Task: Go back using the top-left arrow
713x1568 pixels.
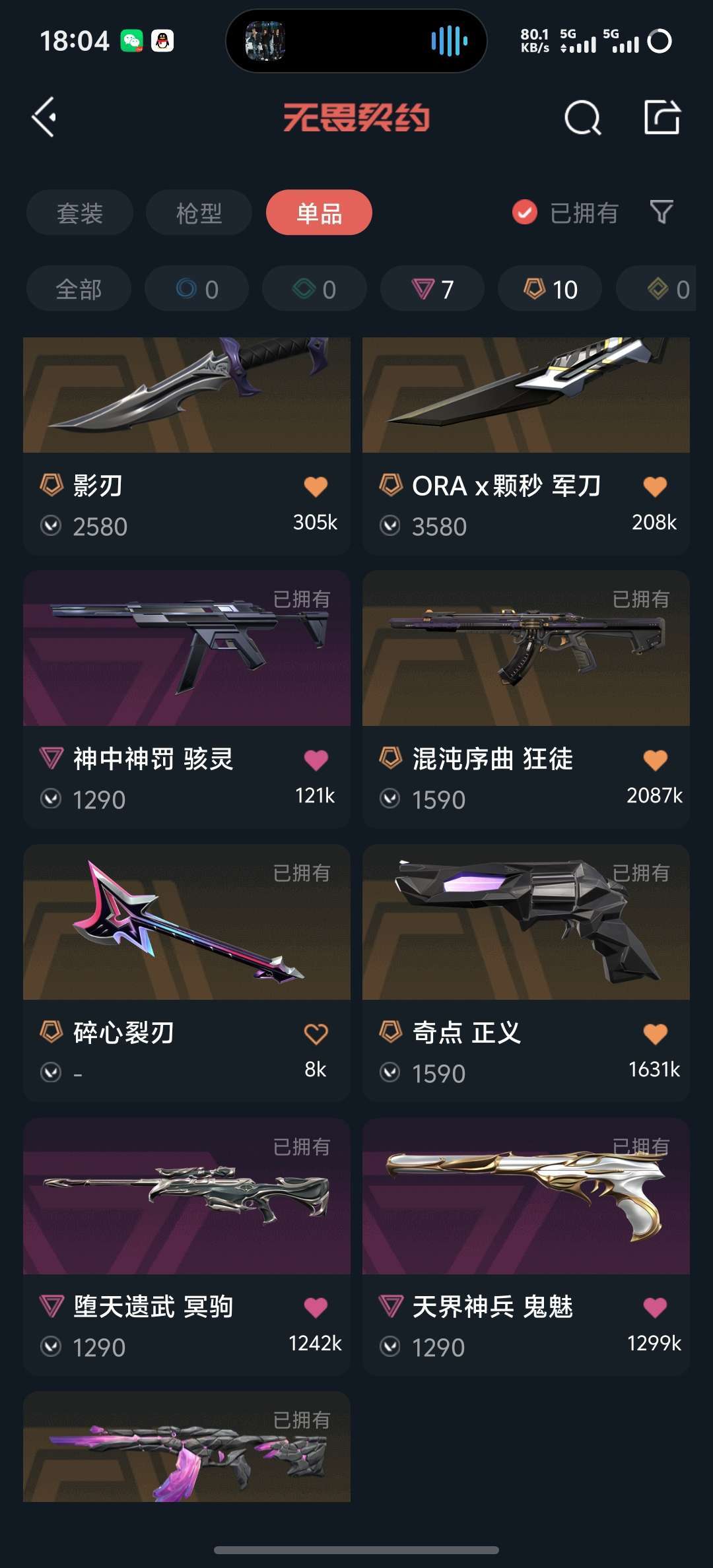Action: click(45, 117)
